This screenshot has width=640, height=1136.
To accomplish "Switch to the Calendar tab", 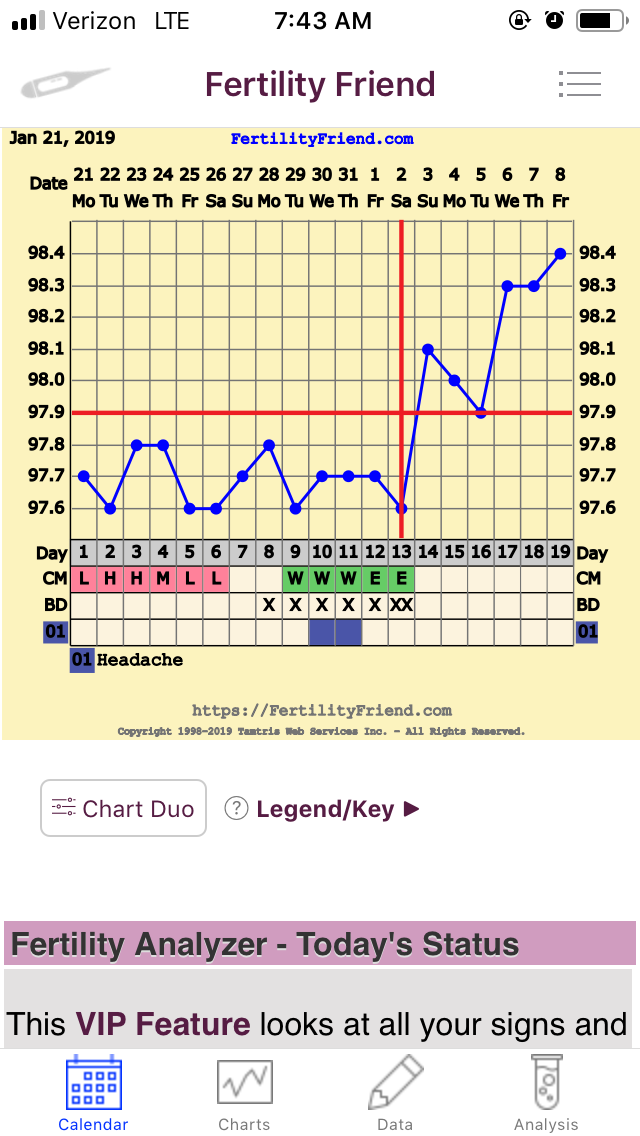I will (x=93, y=1093).
